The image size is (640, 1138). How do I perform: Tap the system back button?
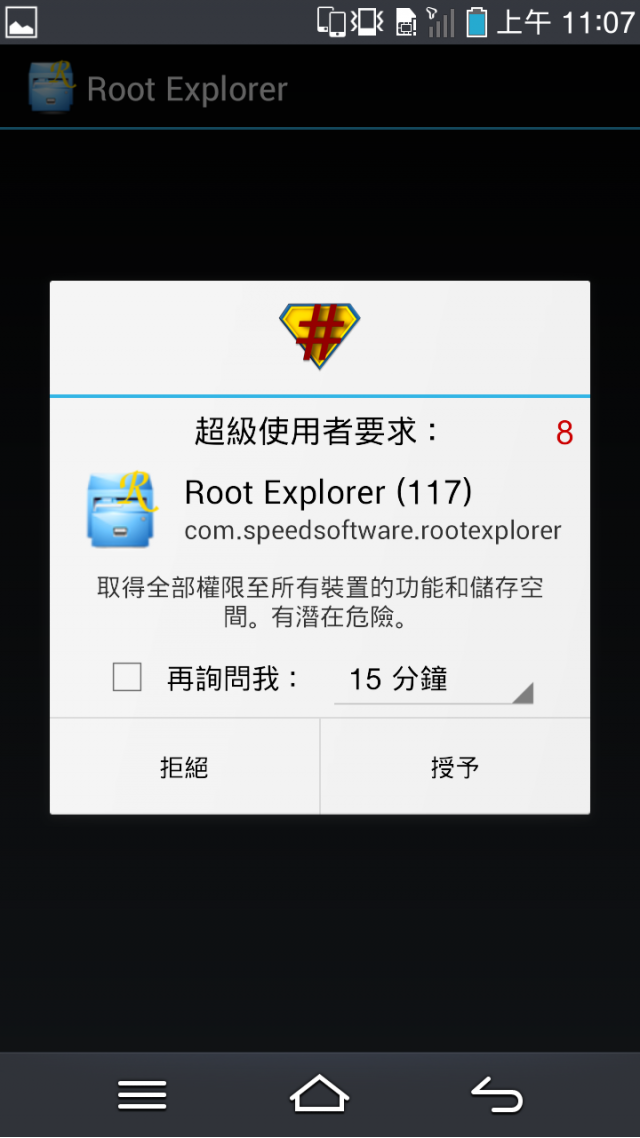click(497, 1096)
